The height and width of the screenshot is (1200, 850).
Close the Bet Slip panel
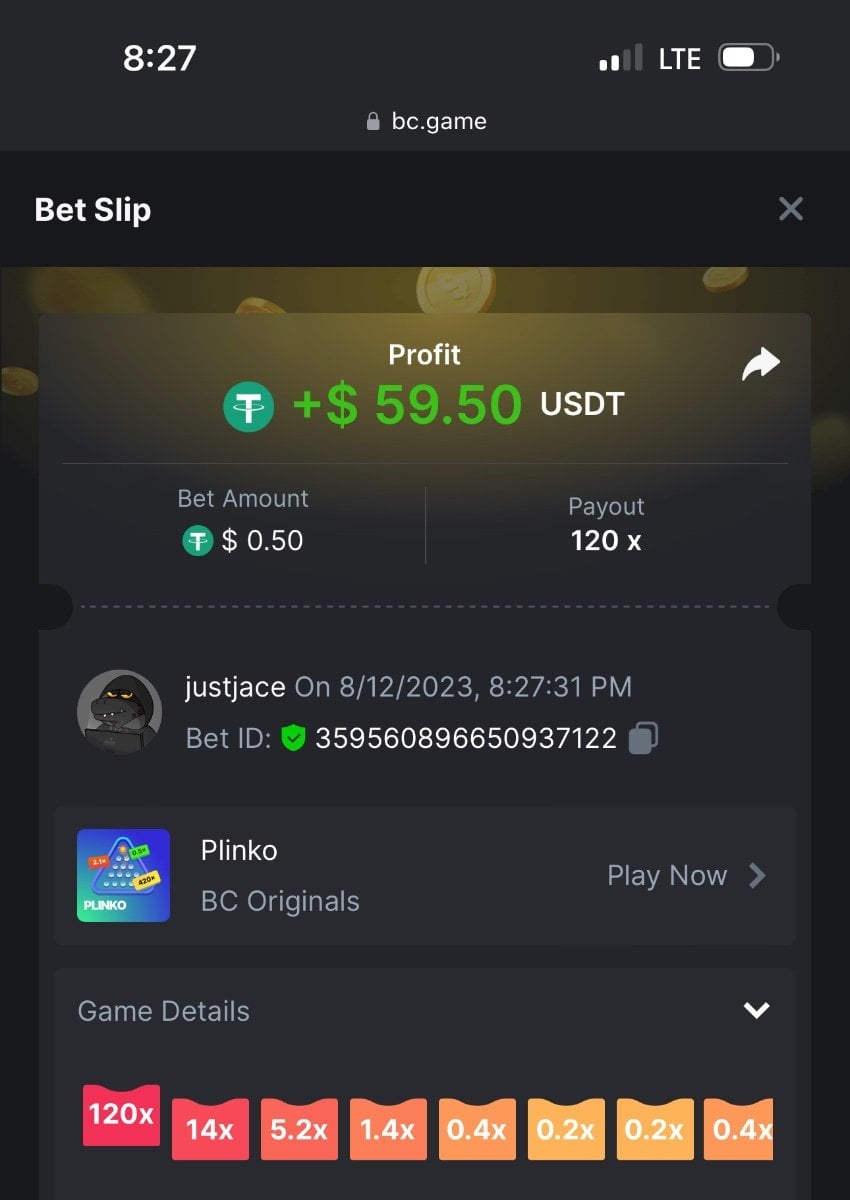(790, 209)
